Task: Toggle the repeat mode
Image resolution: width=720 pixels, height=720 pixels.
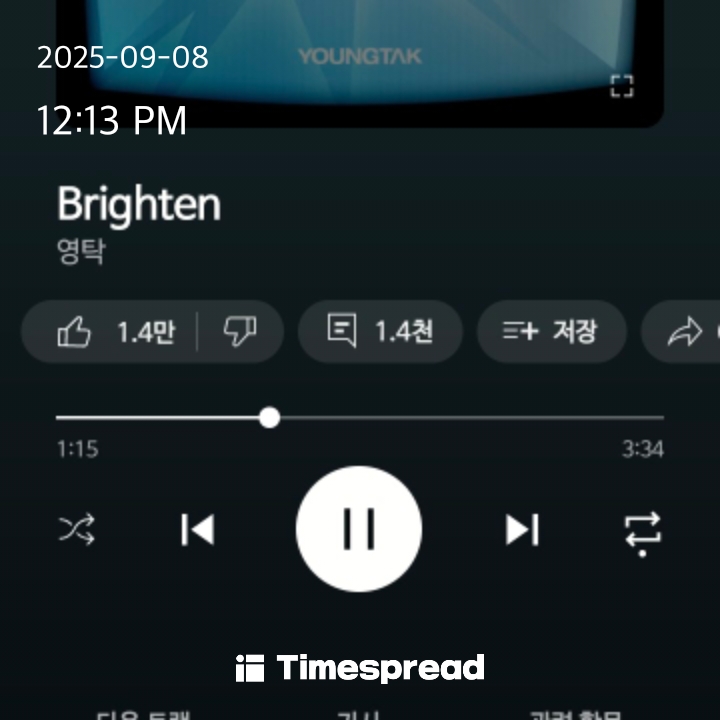Action: coord(642,530)
